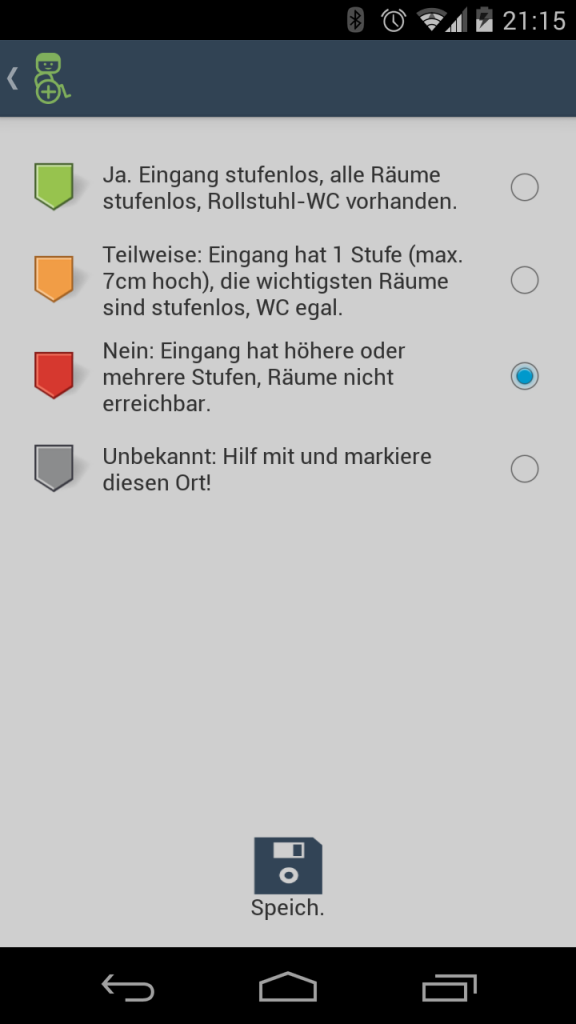This screenshot has width=576, height=1024.
Task: Select the 'Nein: Eingang hat höhere' radio option
Action: [x=524, y=376]
